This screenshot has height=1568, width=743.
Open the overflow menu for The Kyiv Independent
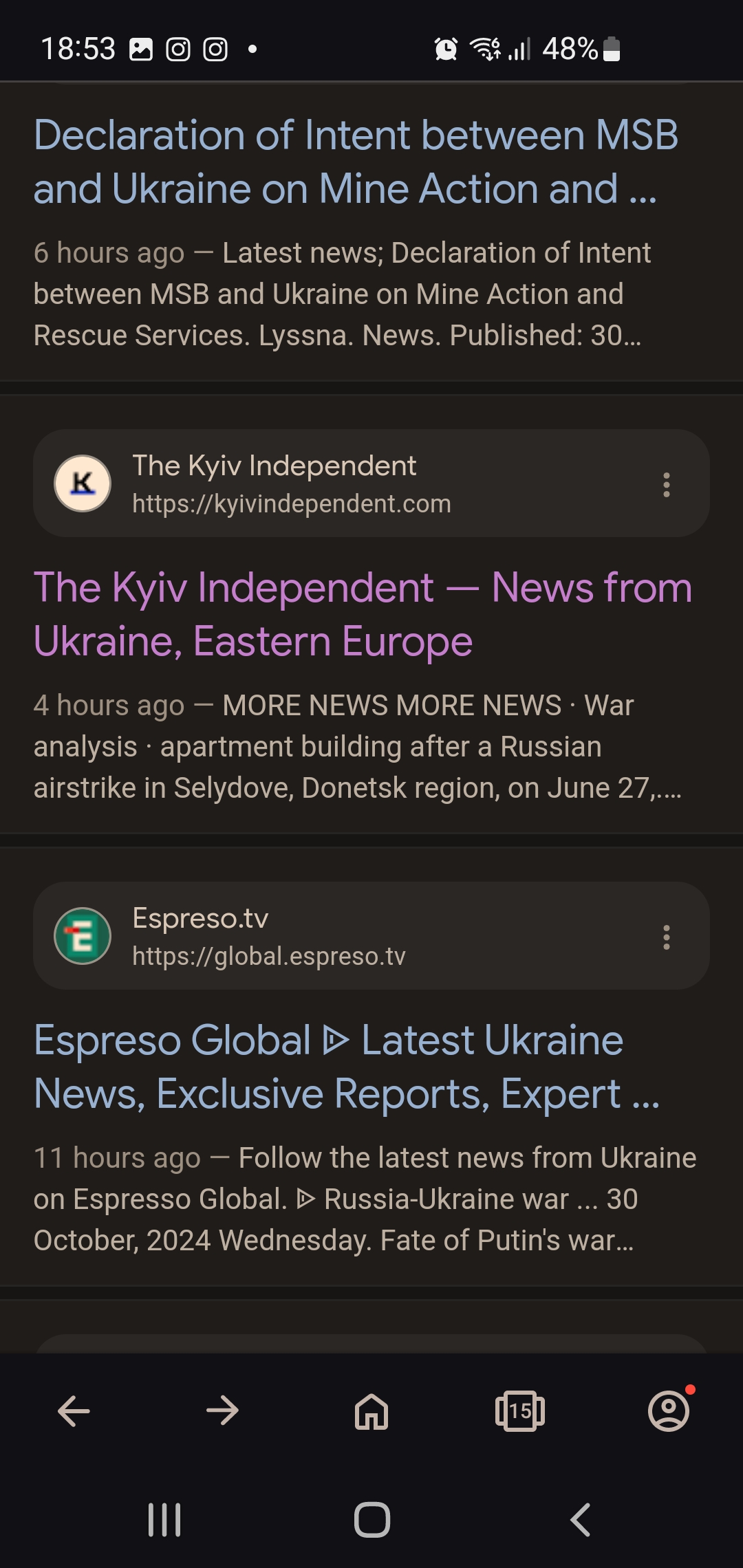click(x=666, y=485)
